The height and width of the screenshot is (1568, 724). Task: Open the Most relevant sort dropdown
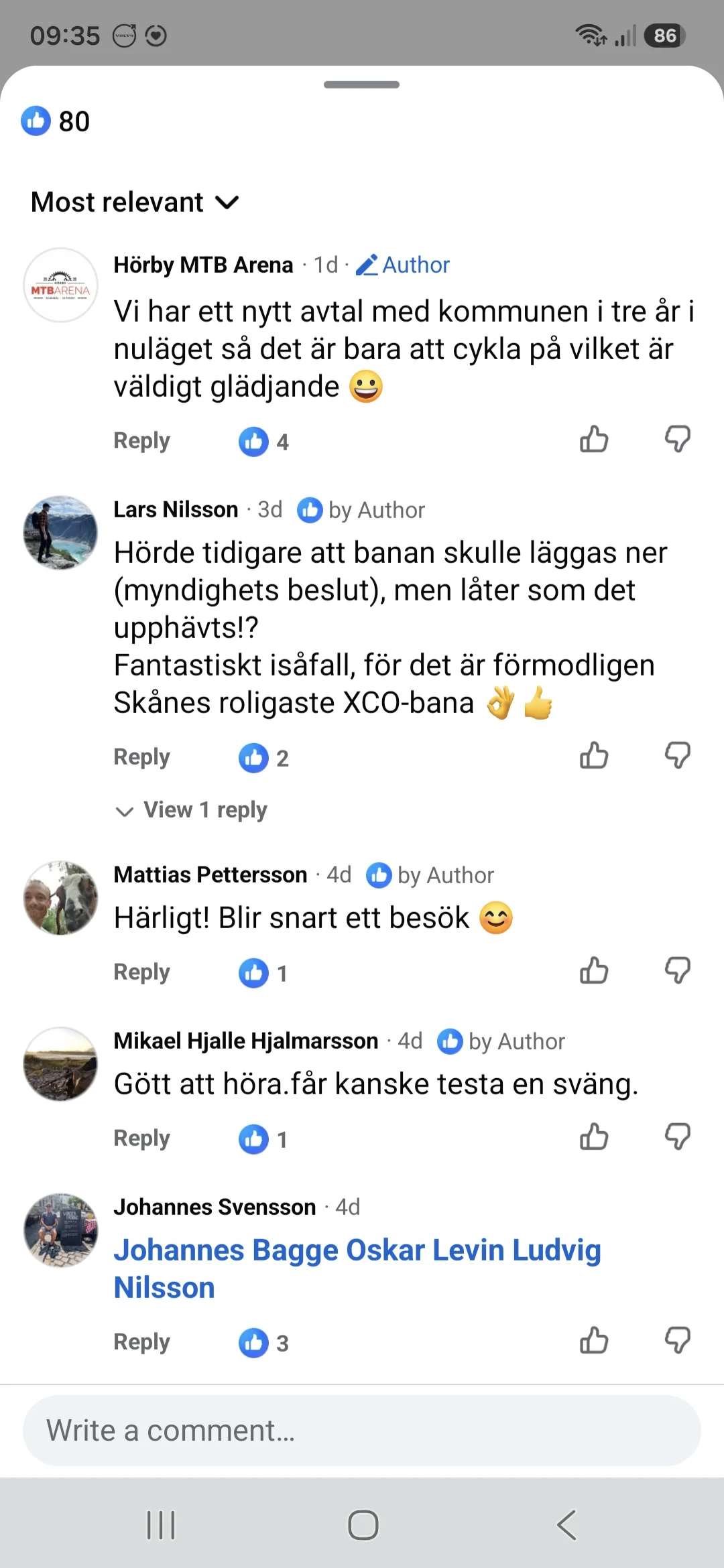[x=135, y=202]
